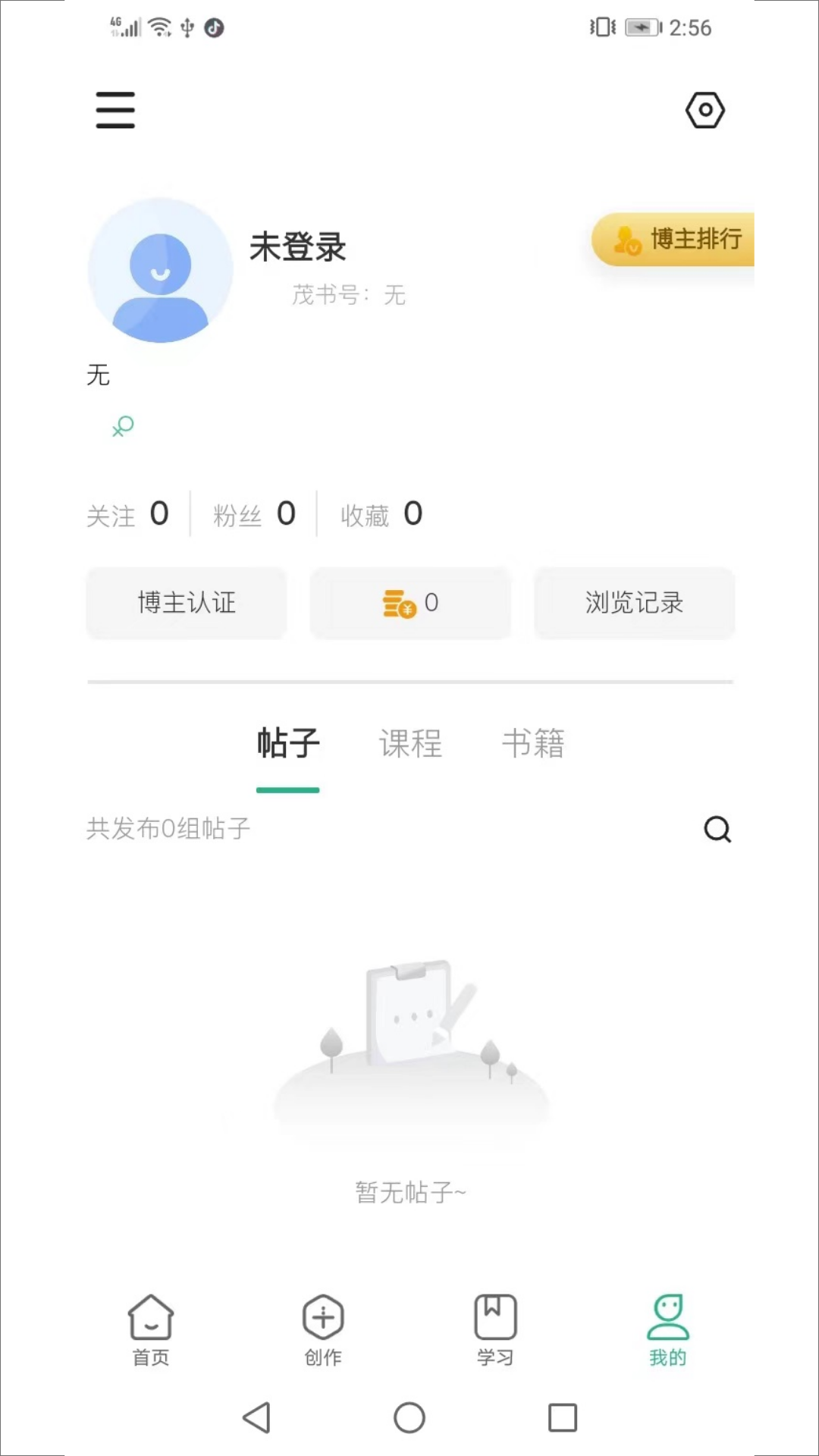Open the 创作 create tab

tap(323, 1330)
